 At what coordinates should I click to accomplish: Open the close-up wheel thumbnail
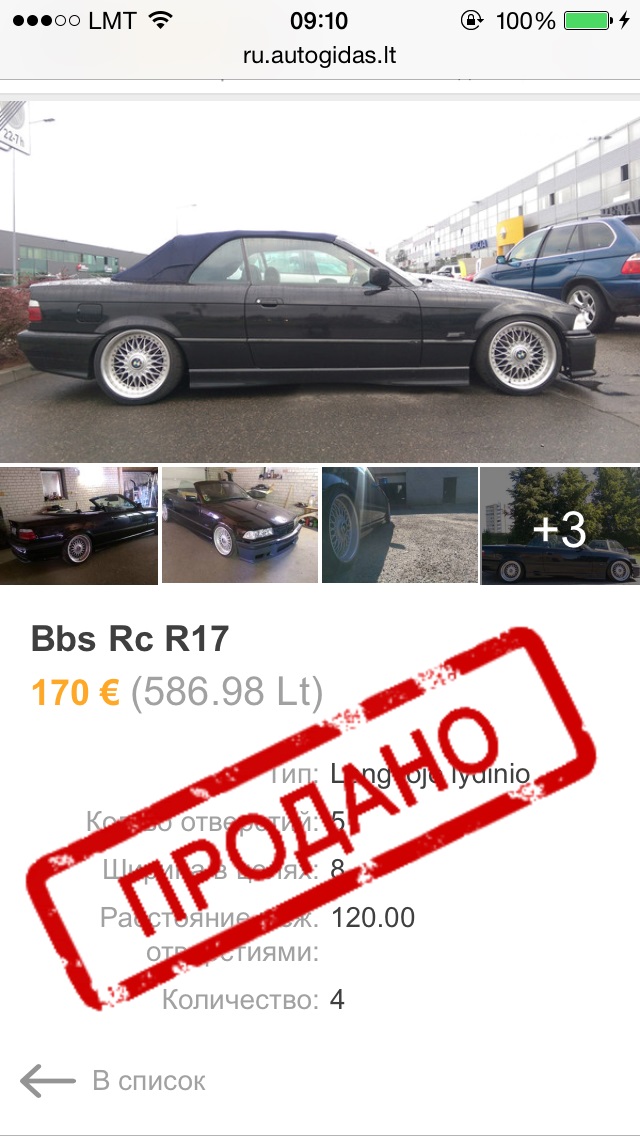point(400,525)
